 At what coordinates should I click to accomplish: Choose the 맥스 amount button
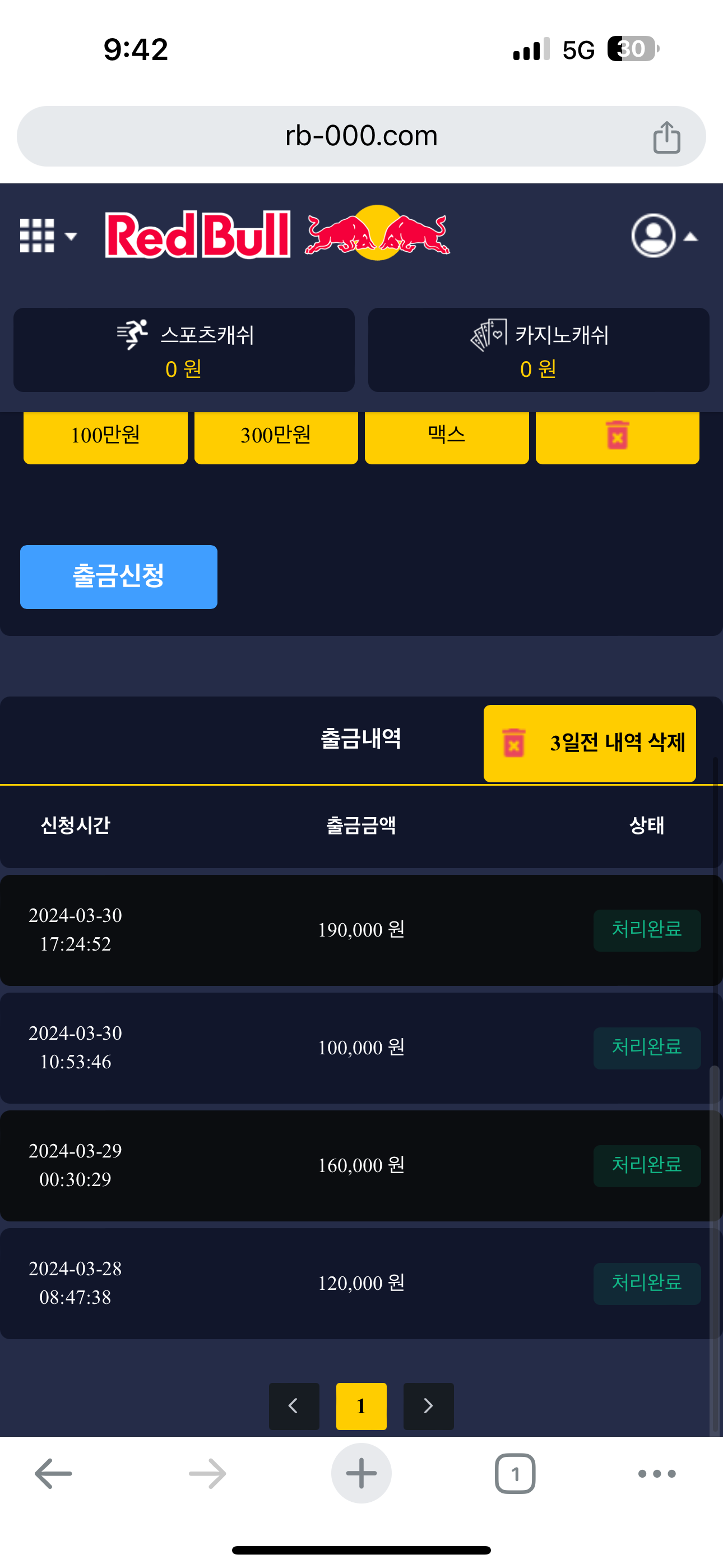446,436
